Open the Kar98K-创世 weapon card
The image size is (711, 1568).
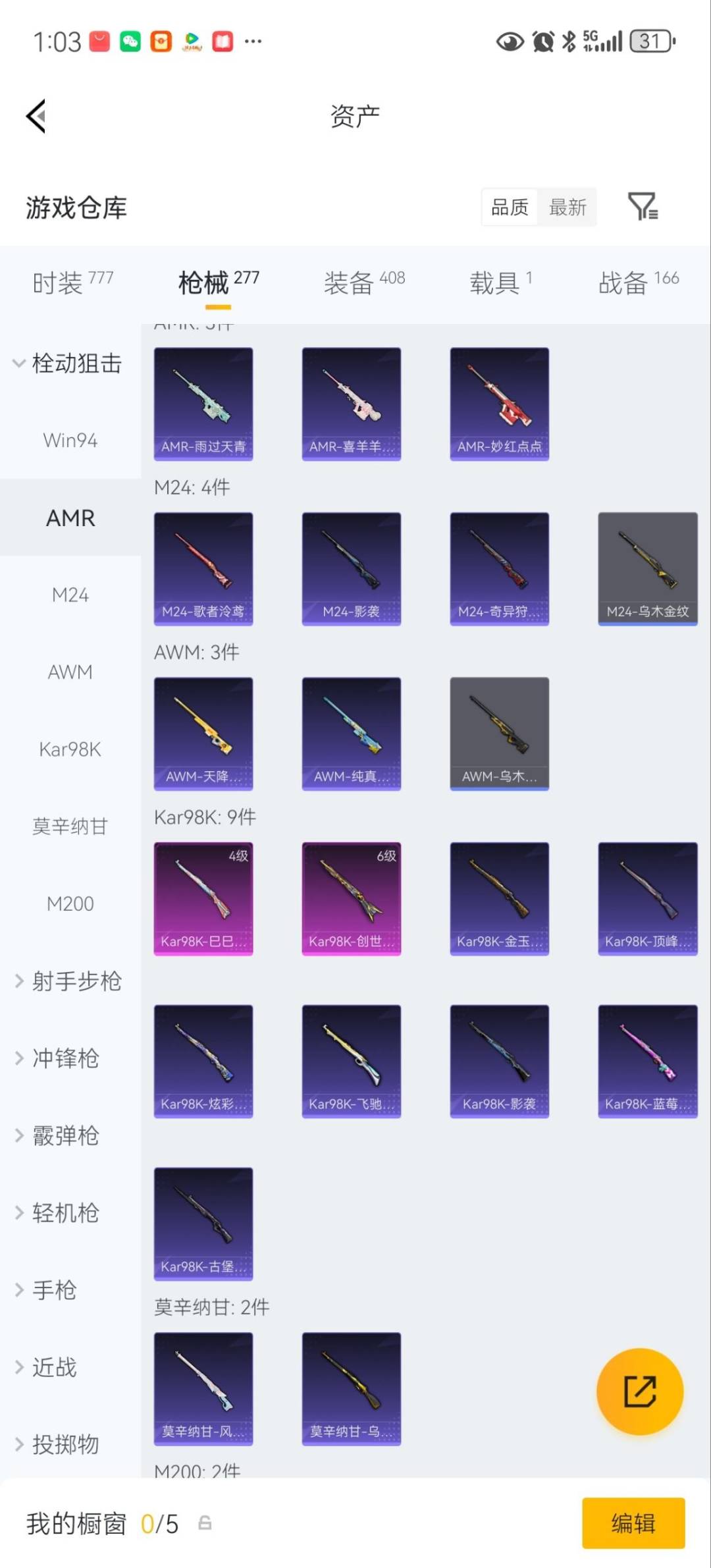352,898
